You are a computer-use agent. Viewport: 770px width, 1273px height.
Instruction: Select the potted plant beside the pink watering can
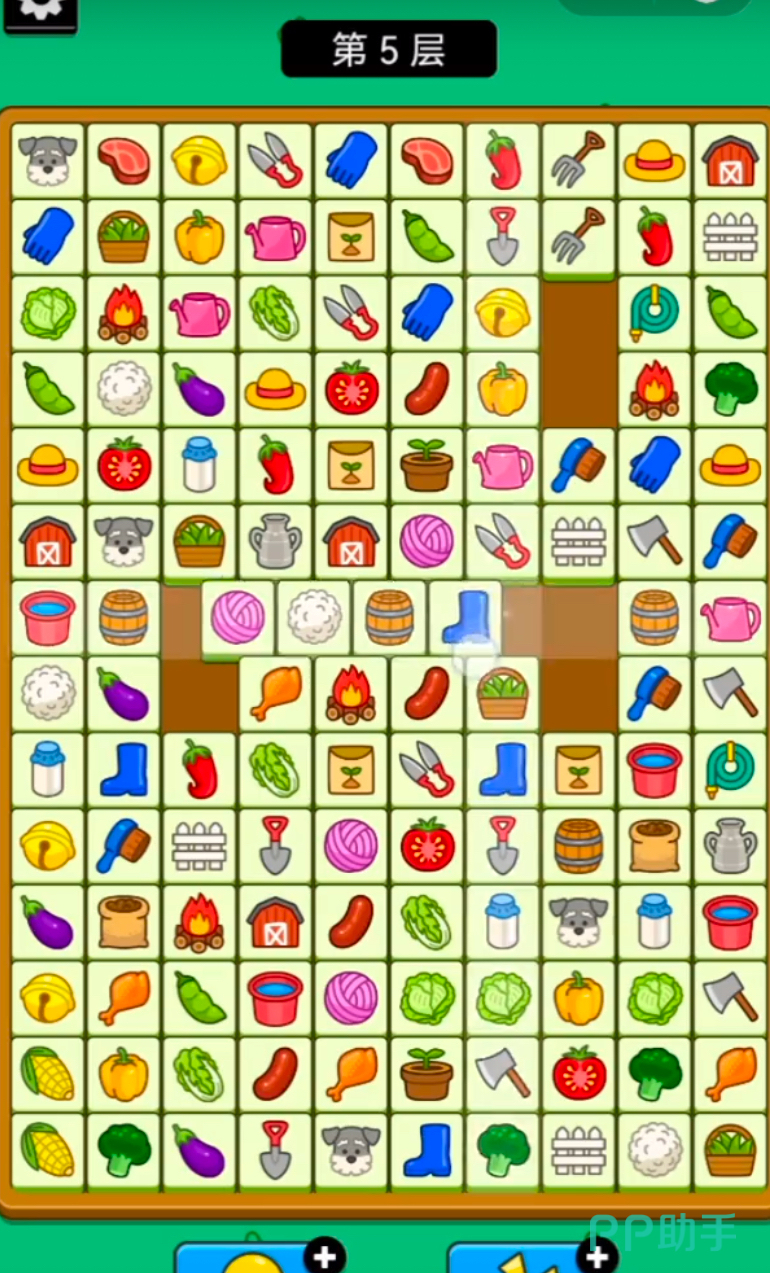coord(427,465)
